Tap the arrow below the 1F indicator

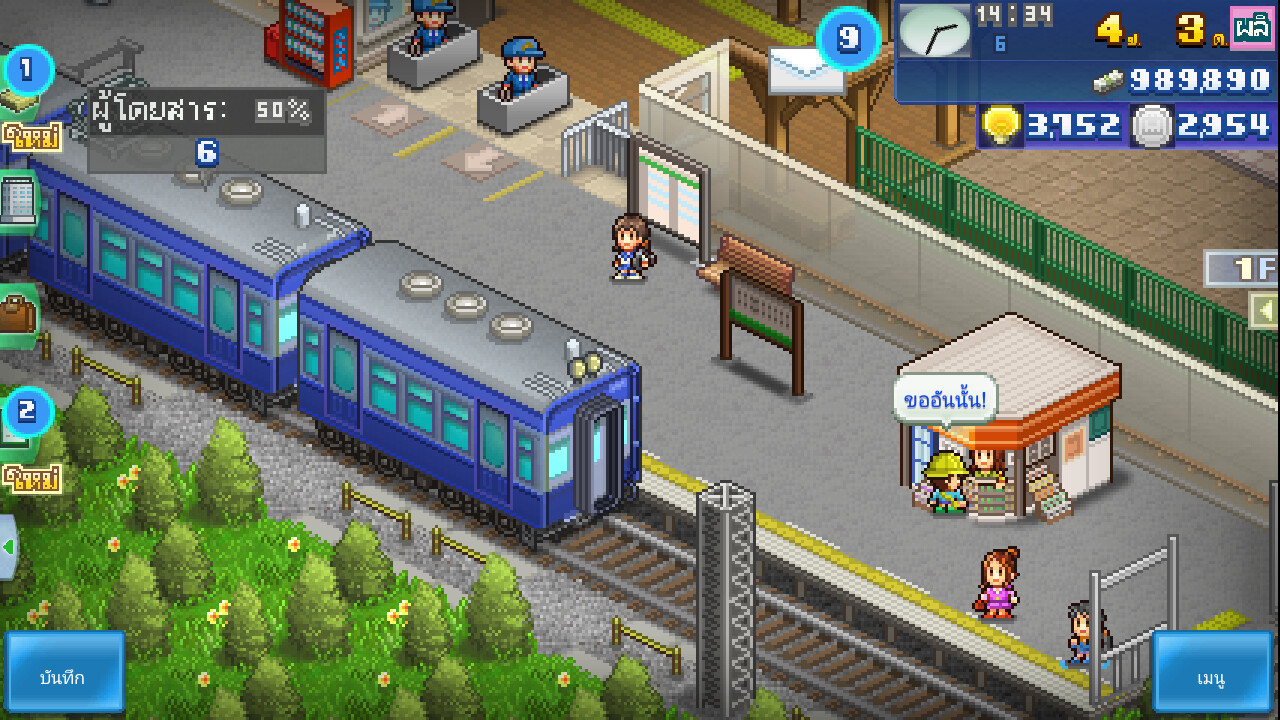pyautogui.click(x=1266, y=312)
